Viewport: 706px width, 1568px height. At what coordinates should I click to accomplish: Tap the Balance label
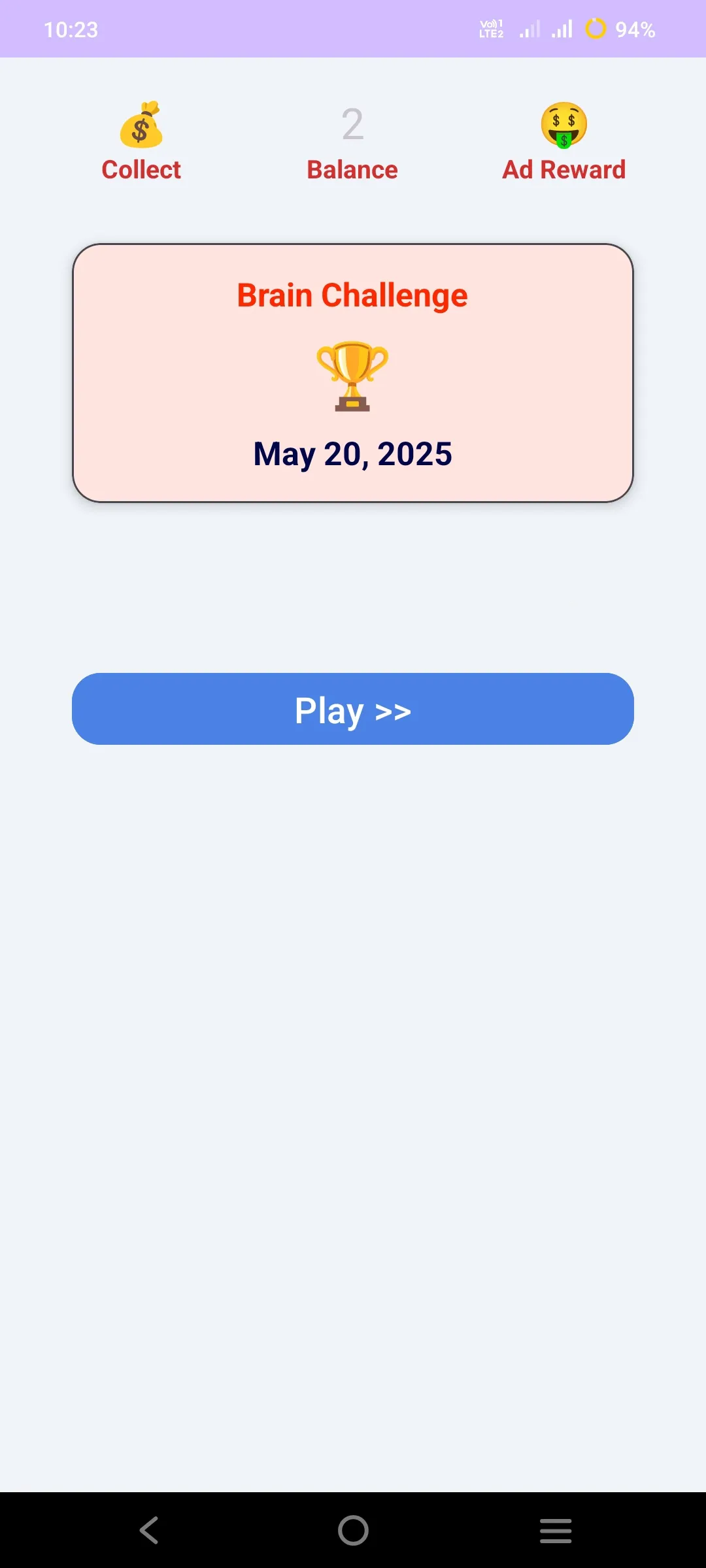coord(352,169)
